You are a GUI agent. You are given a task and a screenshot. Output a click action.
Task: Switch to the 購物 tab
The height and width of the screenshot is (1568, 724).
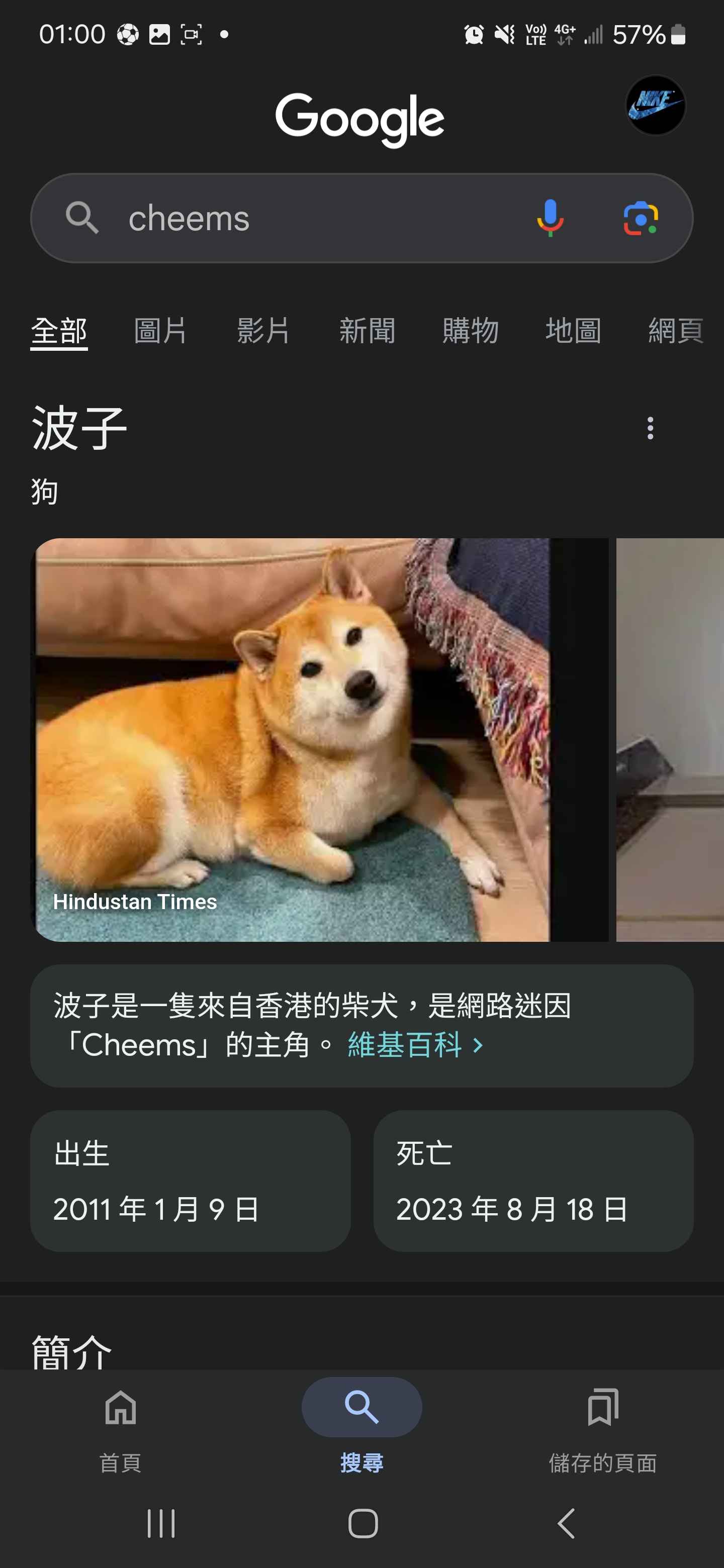pos(470,331)
